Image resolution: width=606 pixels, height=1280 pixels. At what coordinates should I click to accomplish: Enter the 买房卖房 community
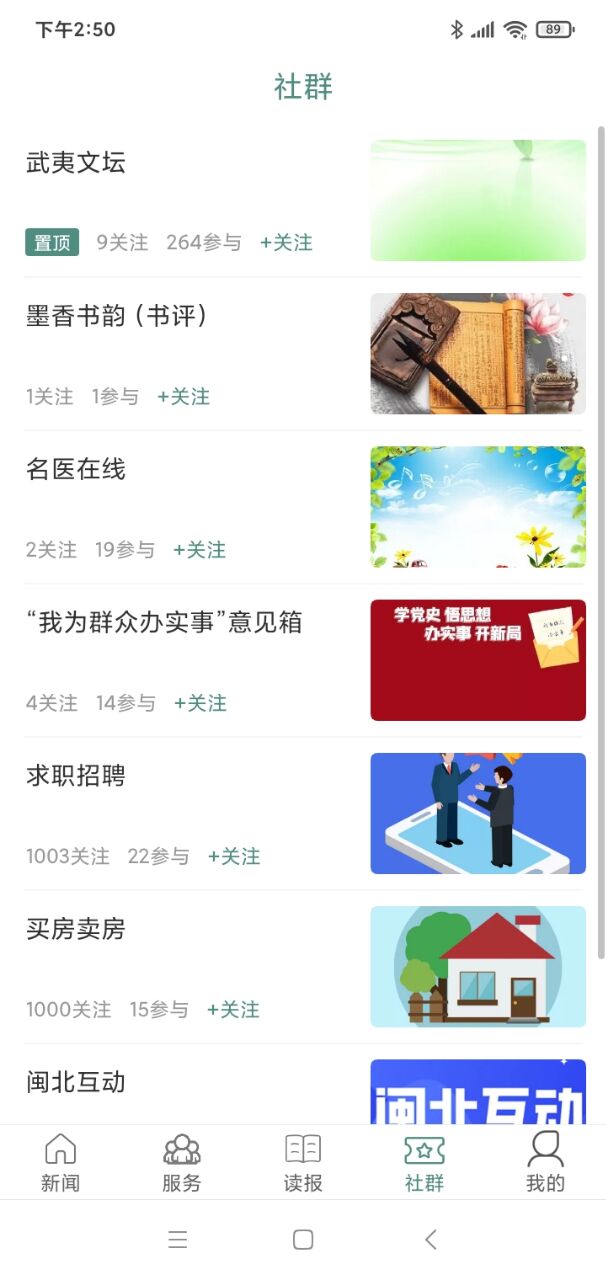[x=76, y=928]
